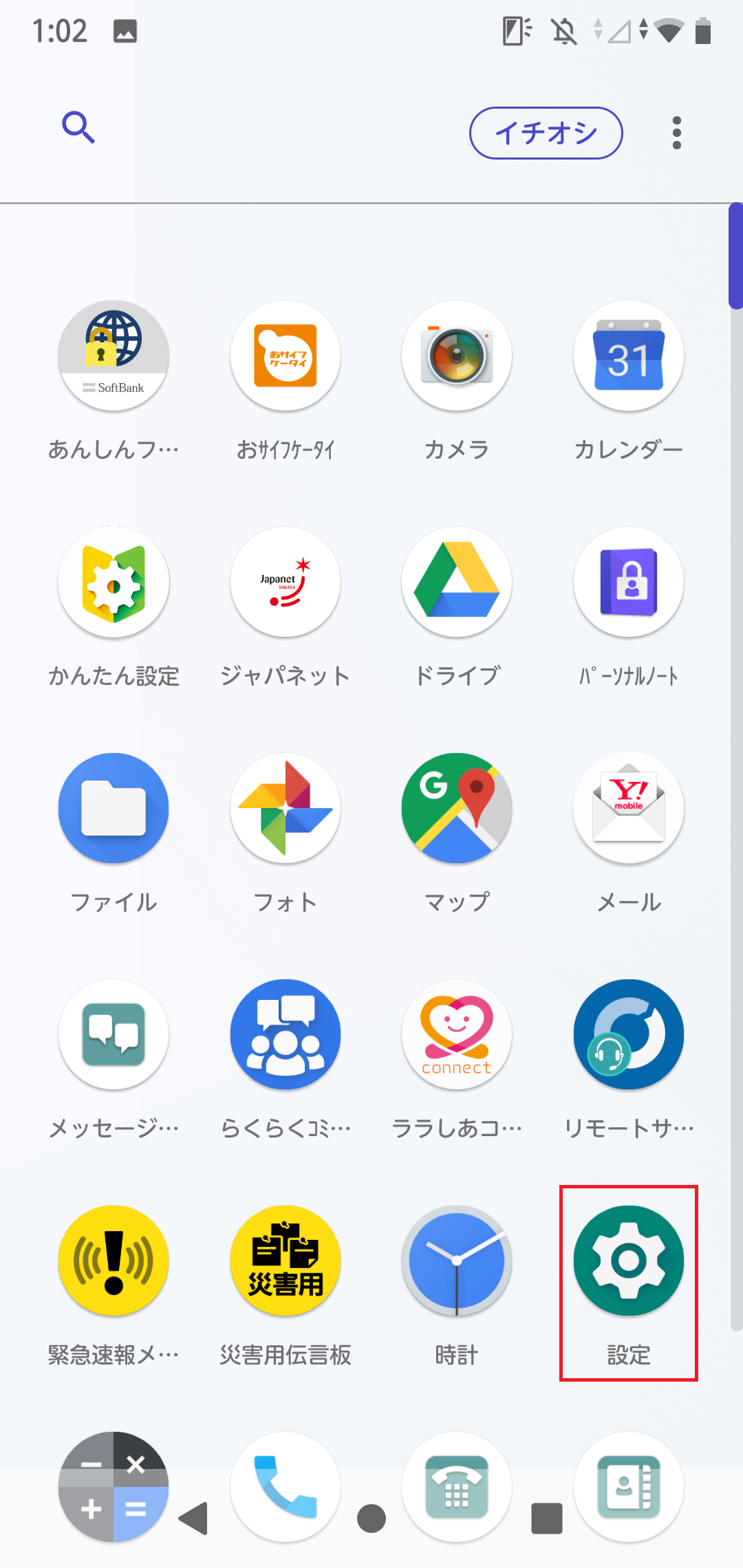Open the 設定 settings app
The height and width of the screenshot is (1568, 743).
[x=628, y=1261]
